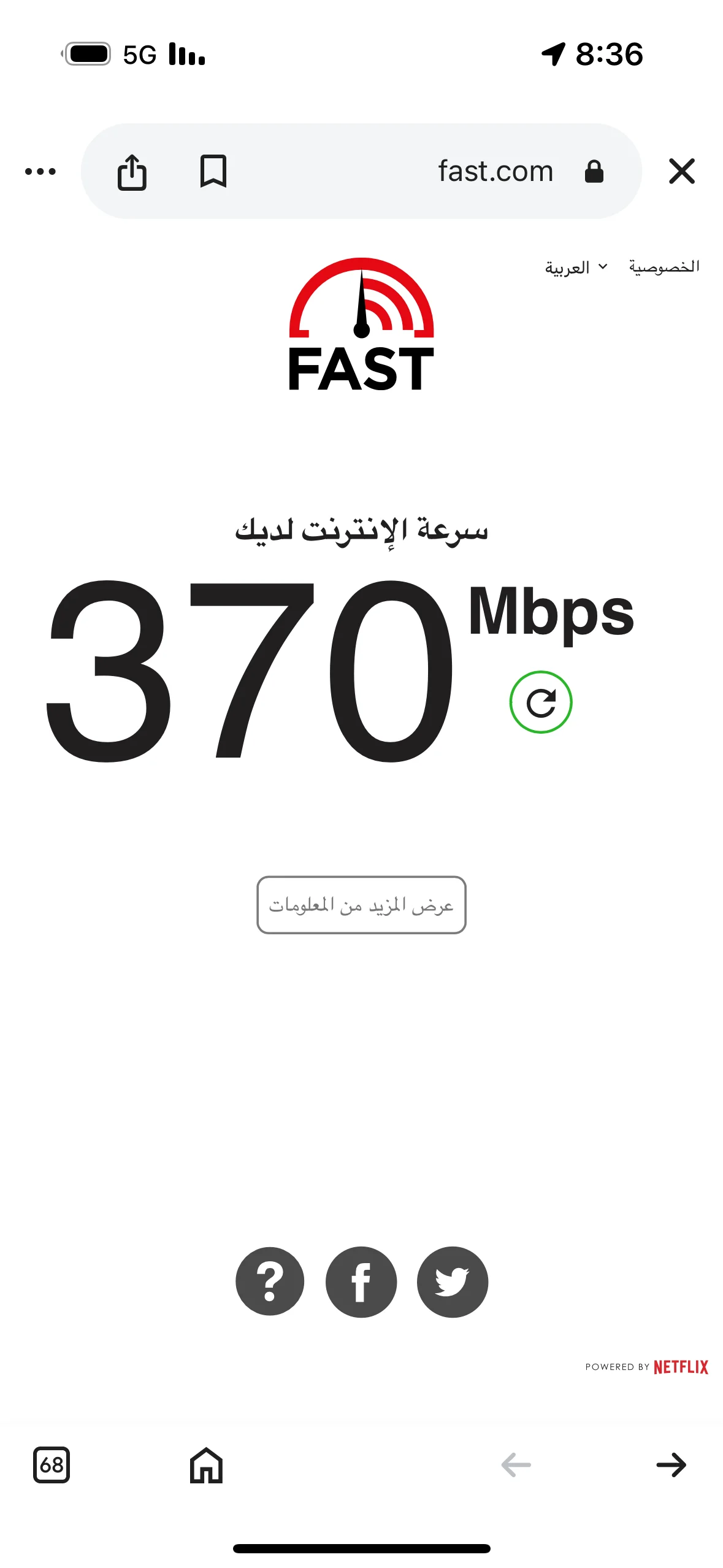Open the Netflix link
723x1568 pixels.
tap(680, 1367)
